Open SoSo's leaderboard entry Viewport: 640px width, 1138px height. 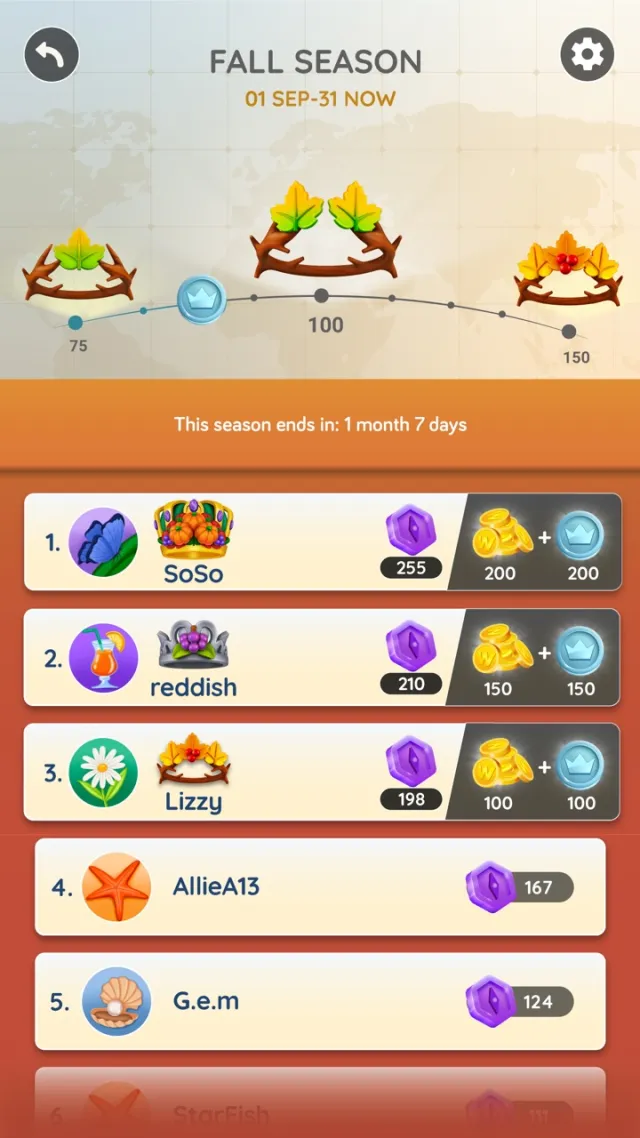pyautogui.click(x=240, y=542)
